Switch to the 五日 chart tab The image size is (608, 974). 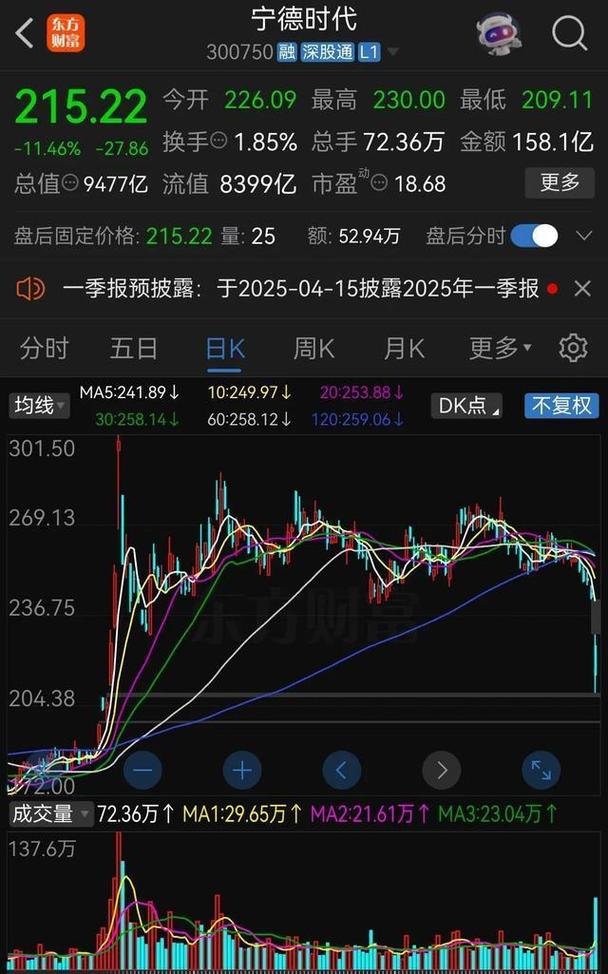click(134, 348)
